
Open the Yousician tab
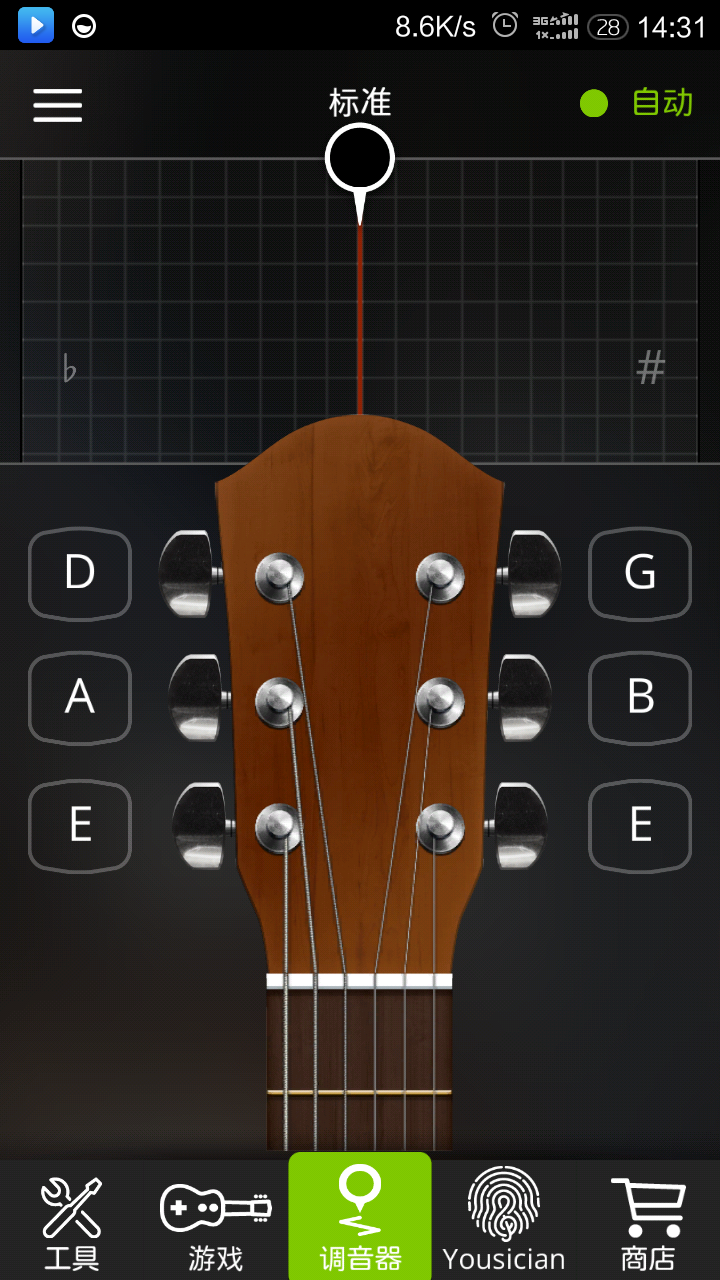(x=504, y=1222)
